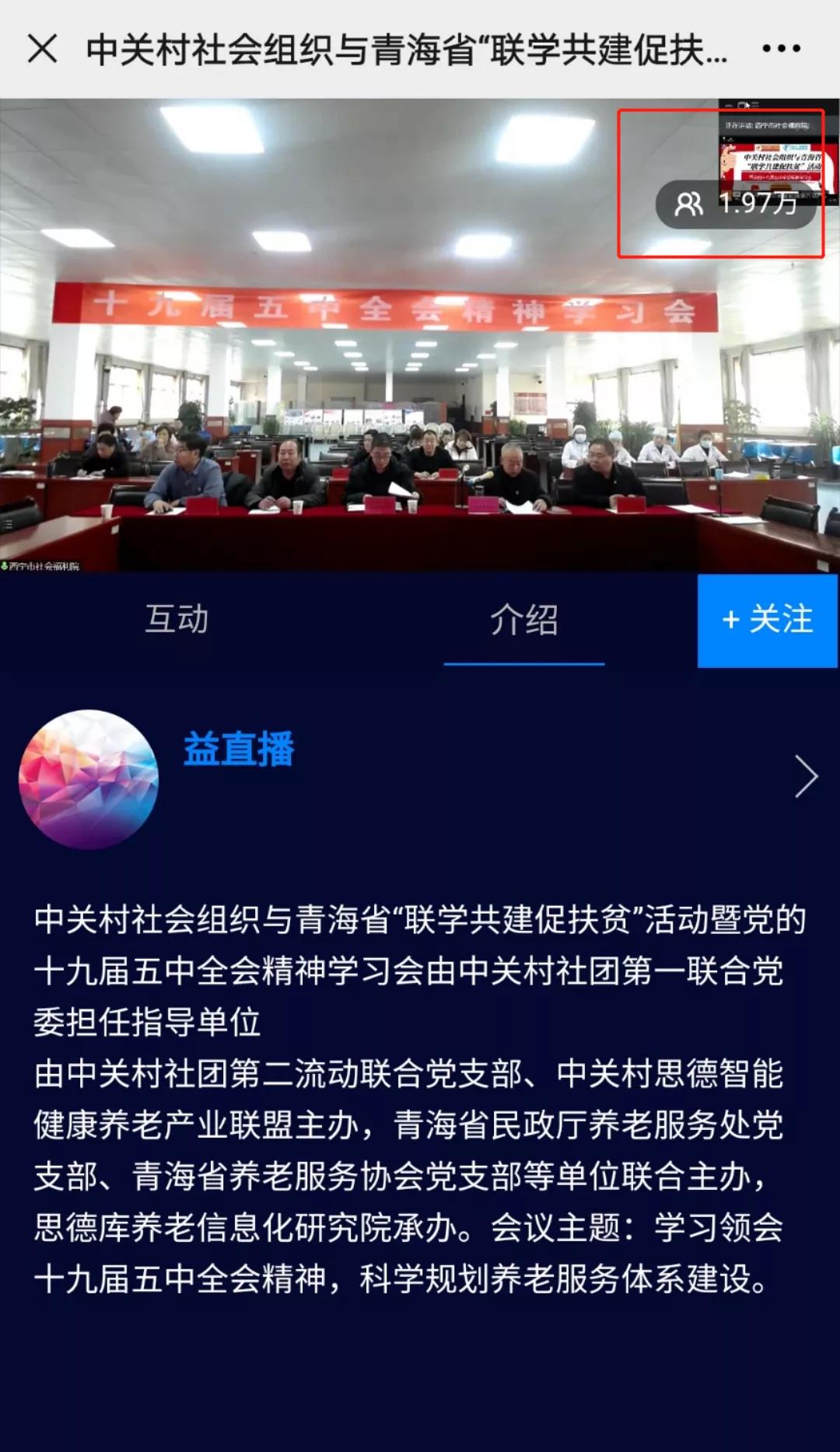Open the three-dot overflow menu
Screen dimensions: 840x1452
pos(781,49)
